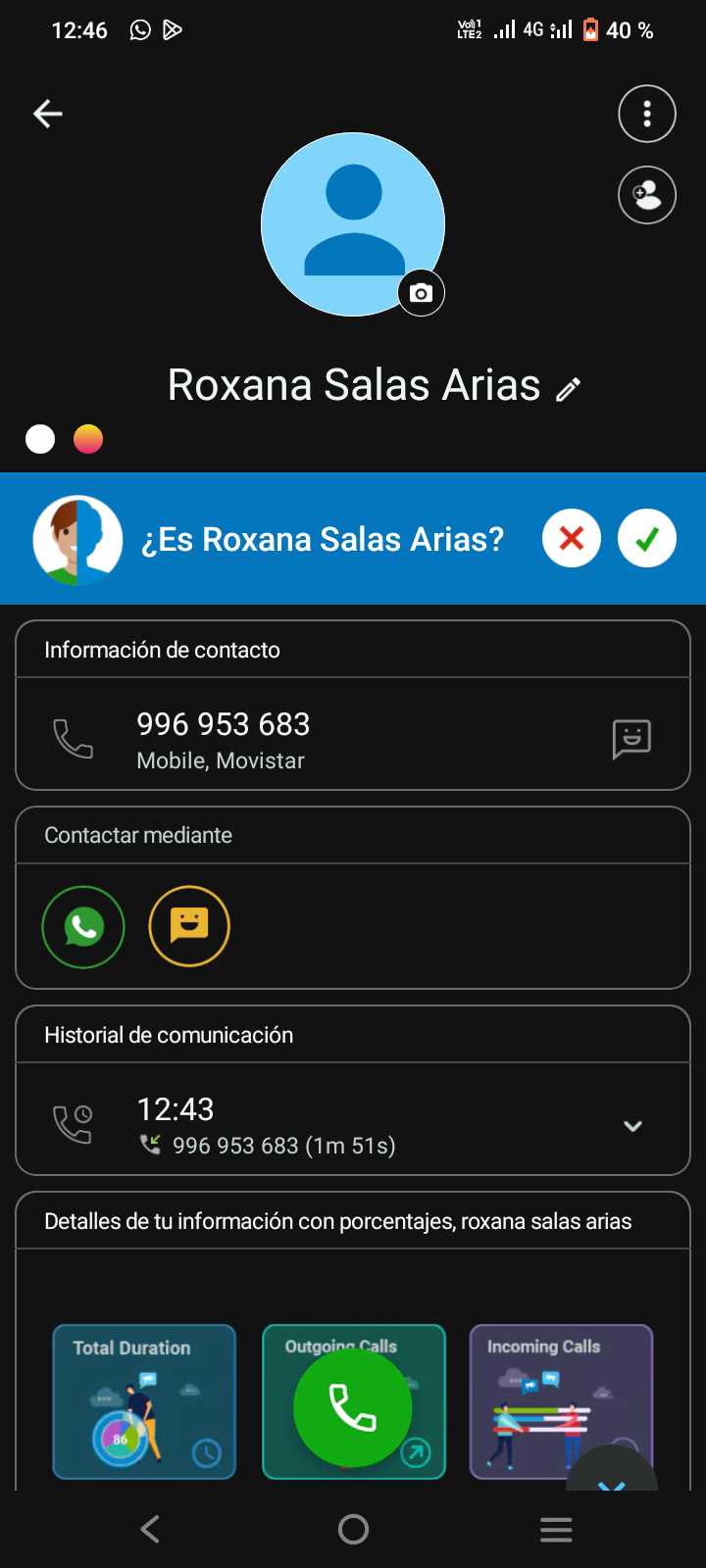Confirm this is Roxana Salas Arias
This screenshot has height=1568, width=706.
coord(646,538)
